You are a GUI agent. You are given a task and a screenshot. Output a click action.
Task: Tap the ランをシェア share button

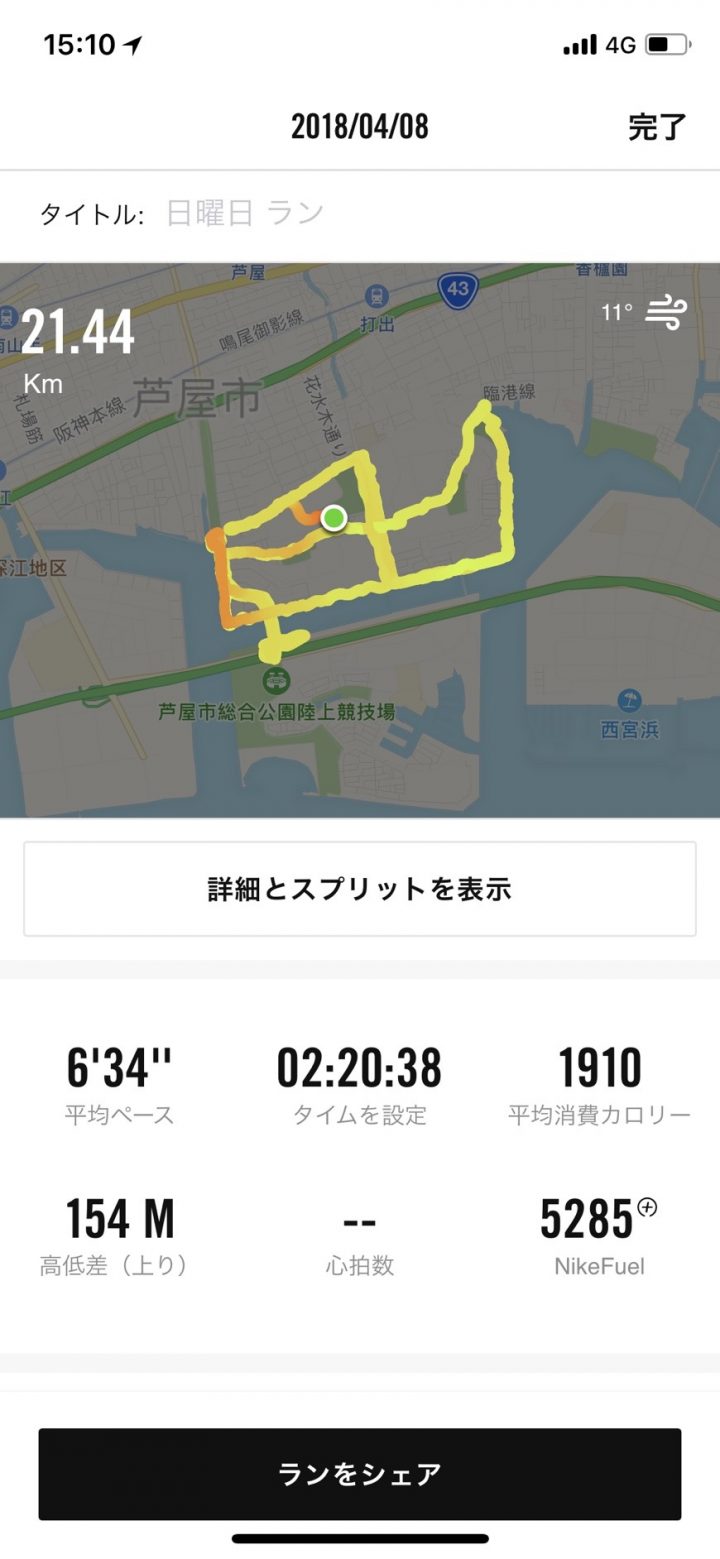(360, 1474)
